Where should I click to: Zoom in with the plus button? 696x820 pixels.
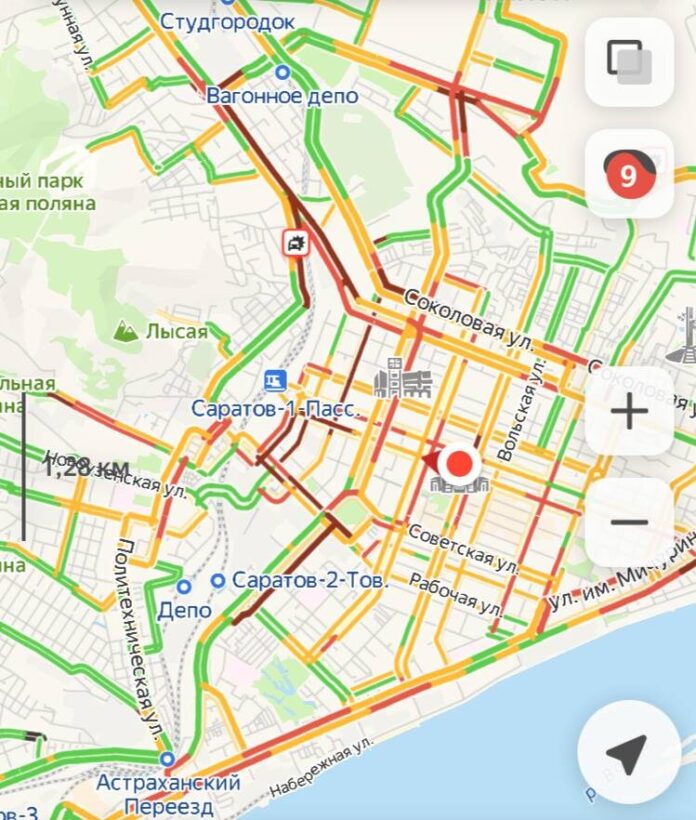[629, 411]
